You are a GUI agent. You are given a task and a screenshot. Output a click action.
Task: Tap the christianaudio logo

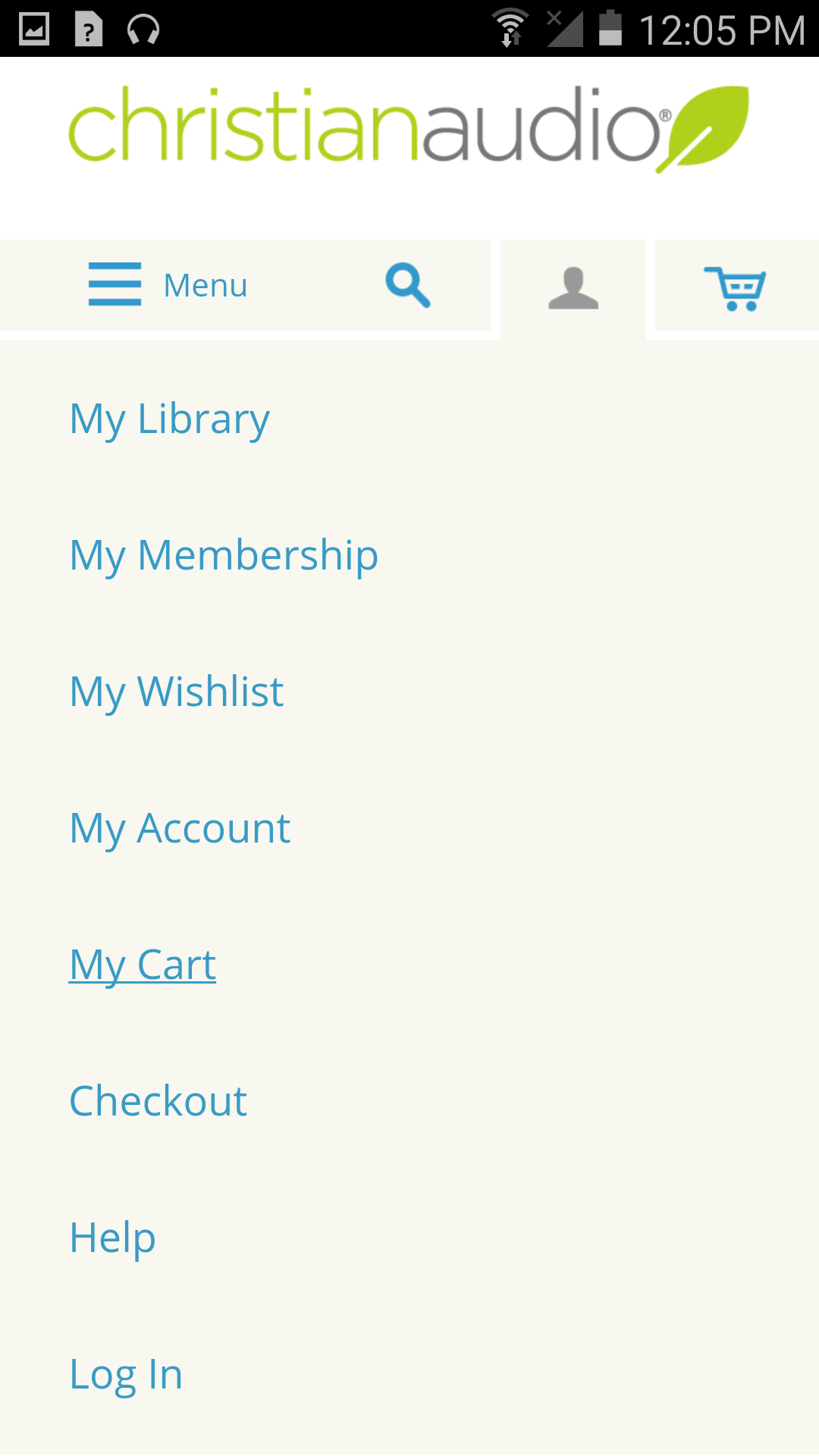(x=409, y=128)
